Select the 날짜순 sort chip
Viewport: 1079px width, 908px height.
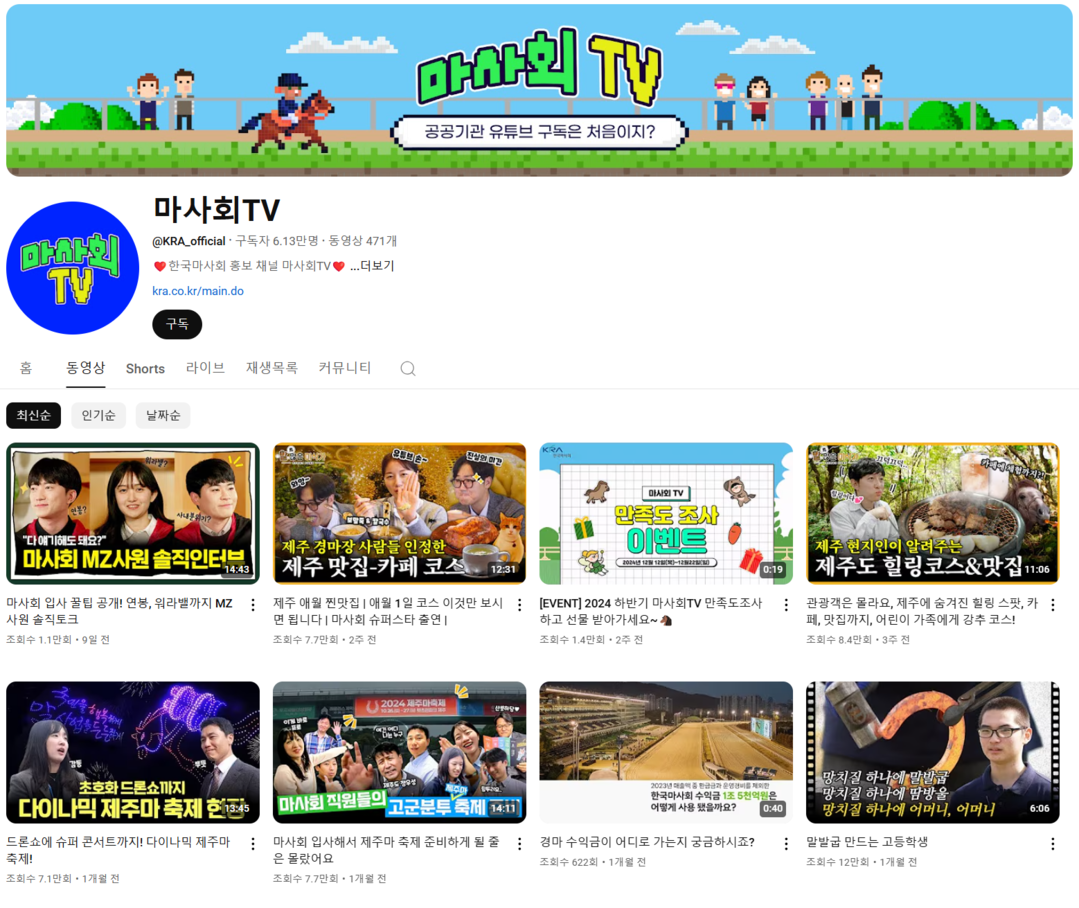coord(163,415)
